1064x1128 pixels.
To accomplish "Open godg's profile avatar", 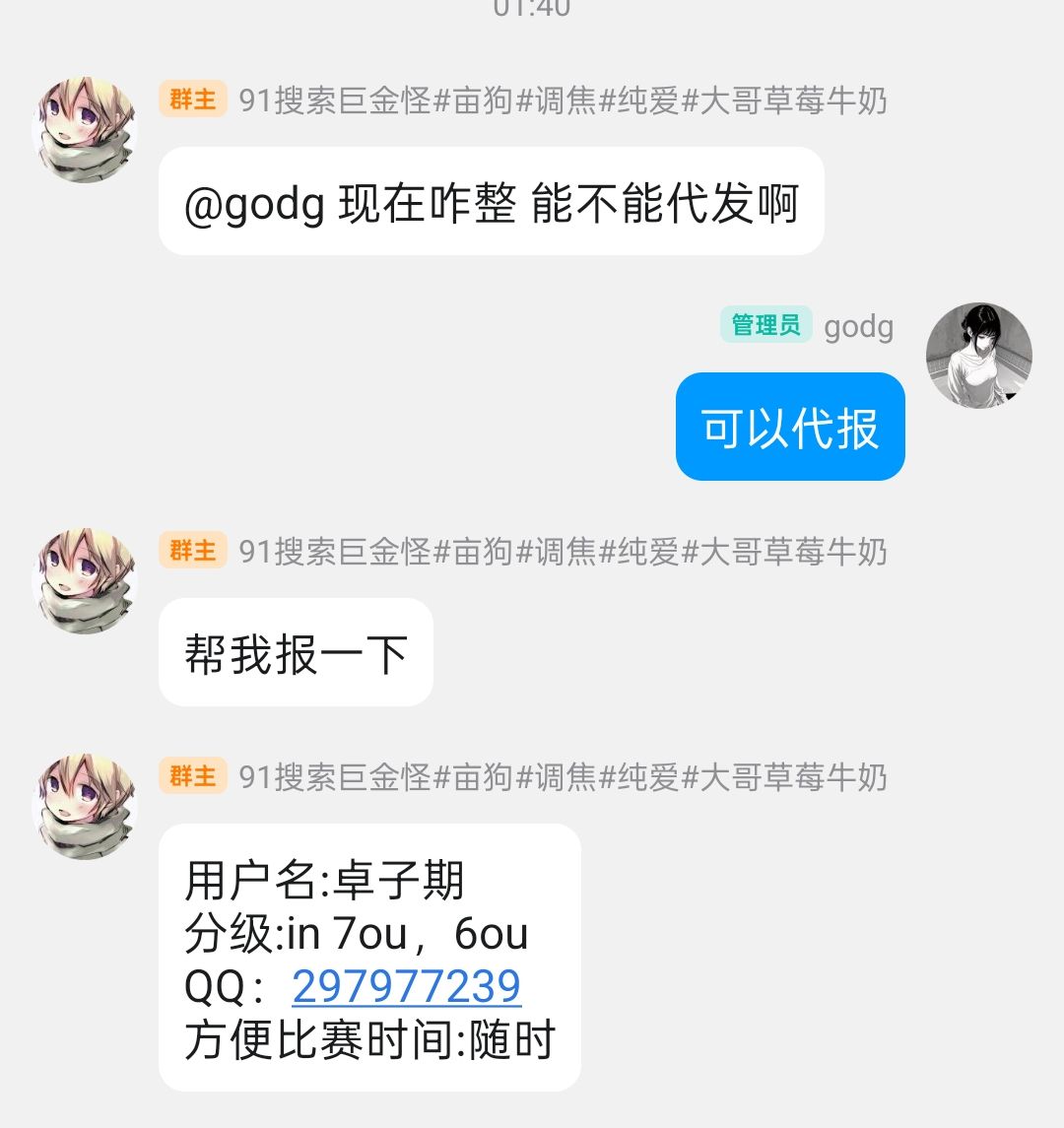I will pos(978,356).
